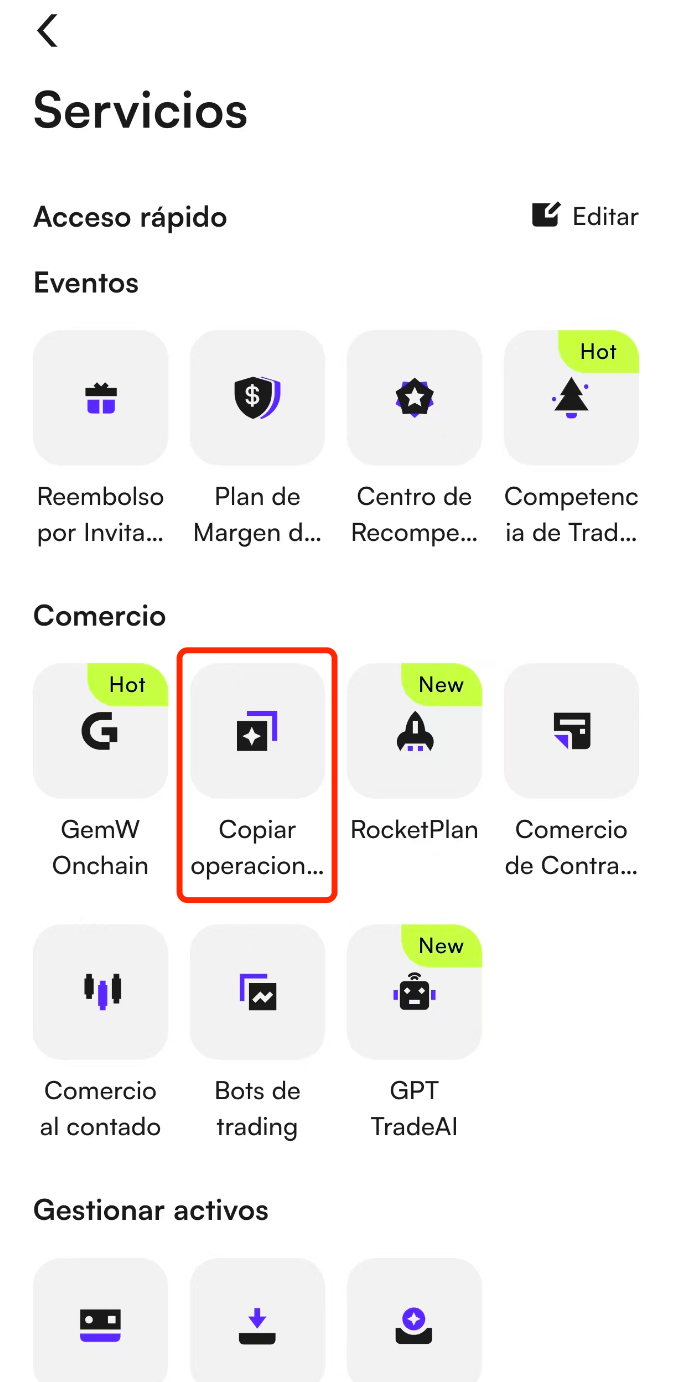
Task: Open GPT TradeAI
Action: click(x=414, y=992)
